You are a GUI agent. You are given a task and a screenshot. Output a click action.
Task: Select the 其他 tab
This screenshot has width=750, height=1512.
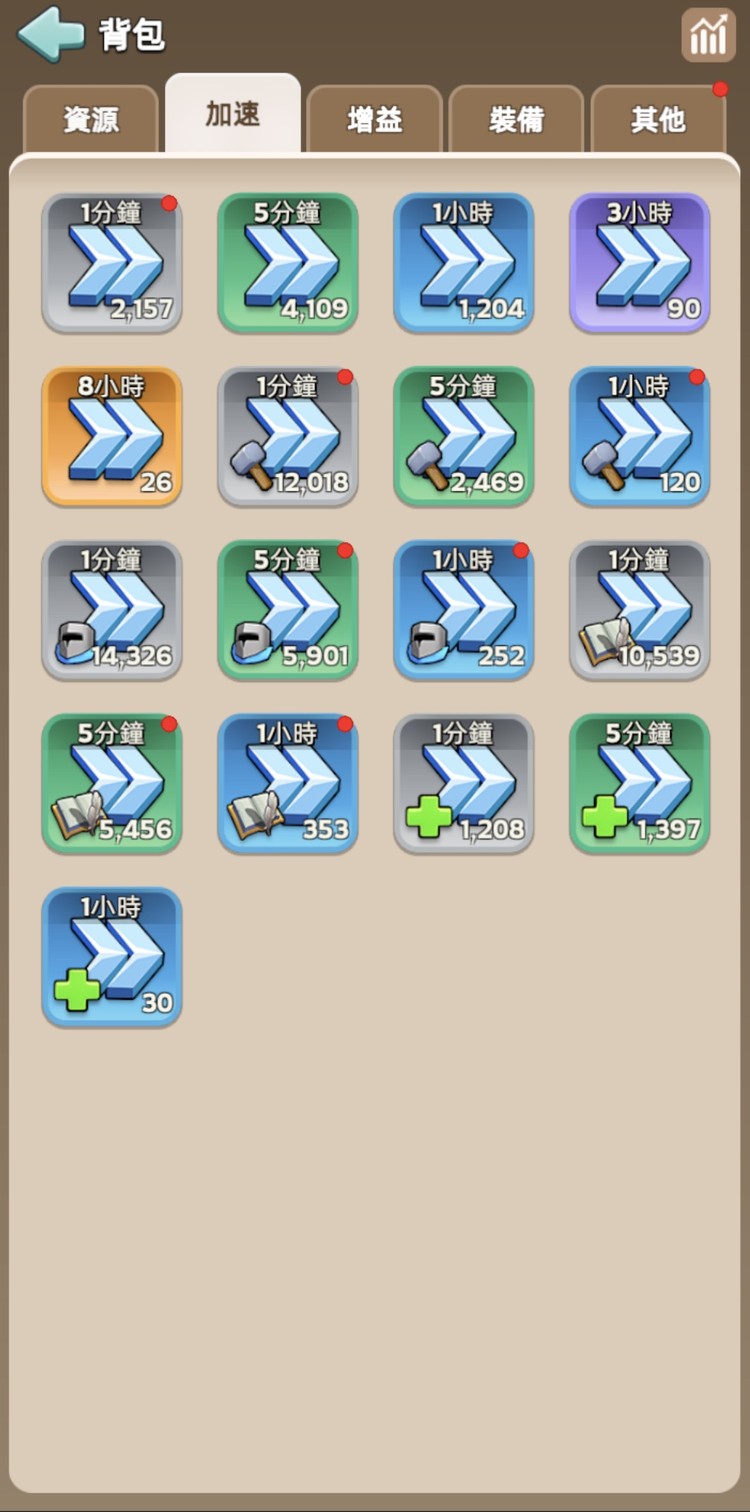pyautogui.click(x=658, y=120)
